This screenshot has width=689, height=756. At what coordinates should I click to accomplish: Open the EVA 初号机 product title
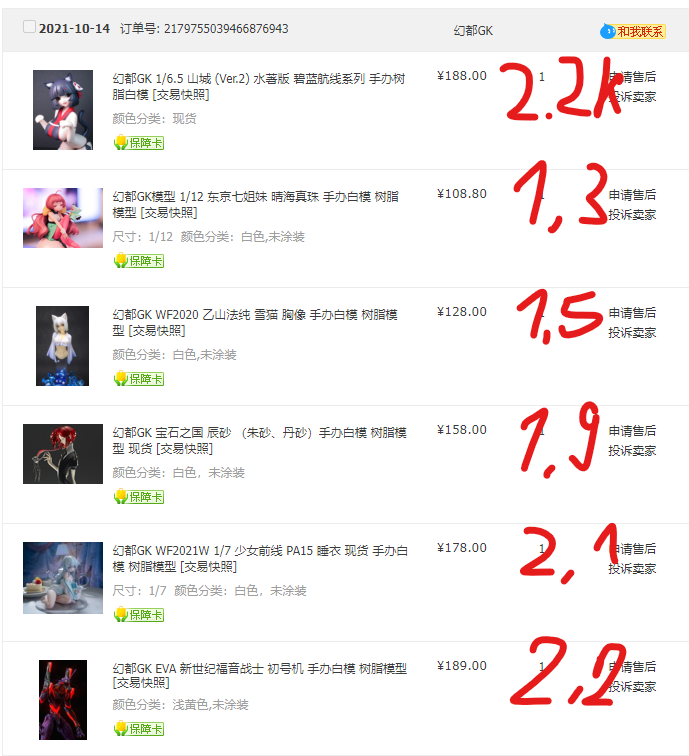tap(259, 675)
